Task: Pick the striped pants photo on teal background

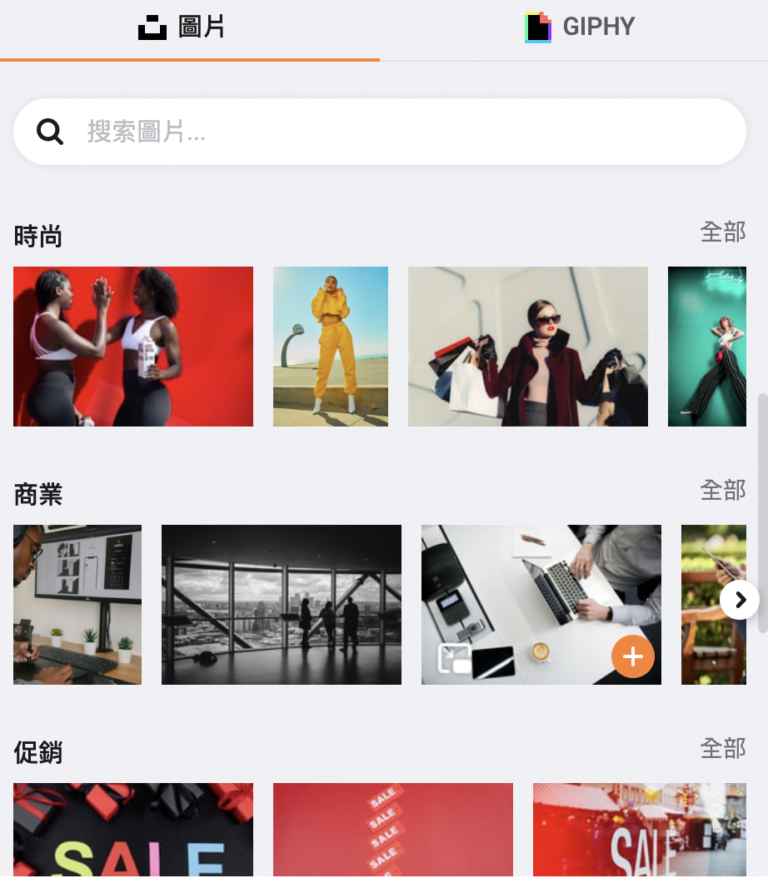Action: (x=707, y=347)
